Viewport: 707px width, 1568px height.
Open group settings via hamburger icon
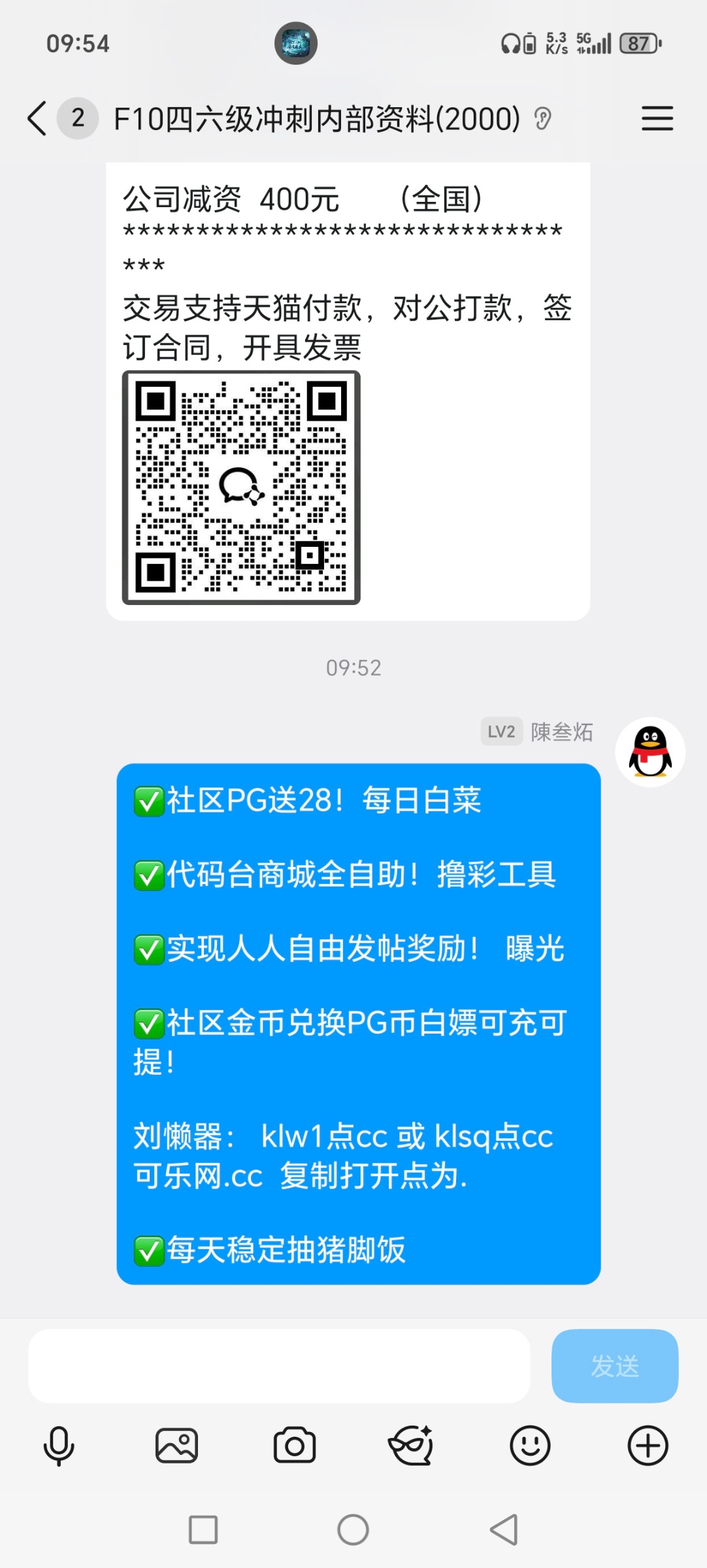tap(657, 118)
